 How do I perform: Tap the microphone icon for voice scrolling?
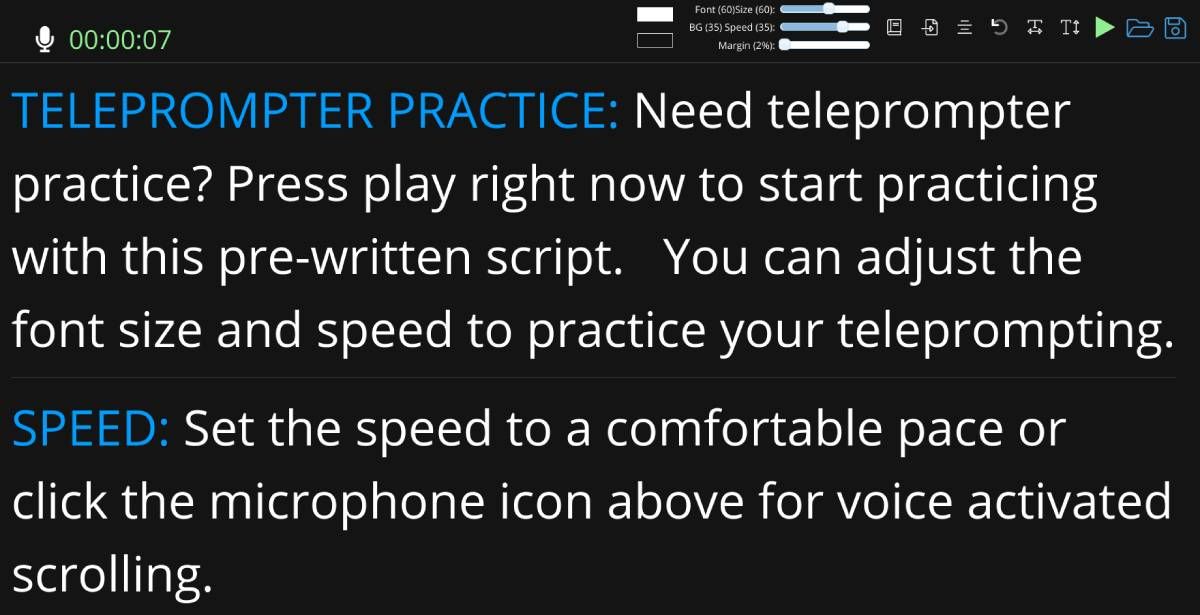click(44, 40)
